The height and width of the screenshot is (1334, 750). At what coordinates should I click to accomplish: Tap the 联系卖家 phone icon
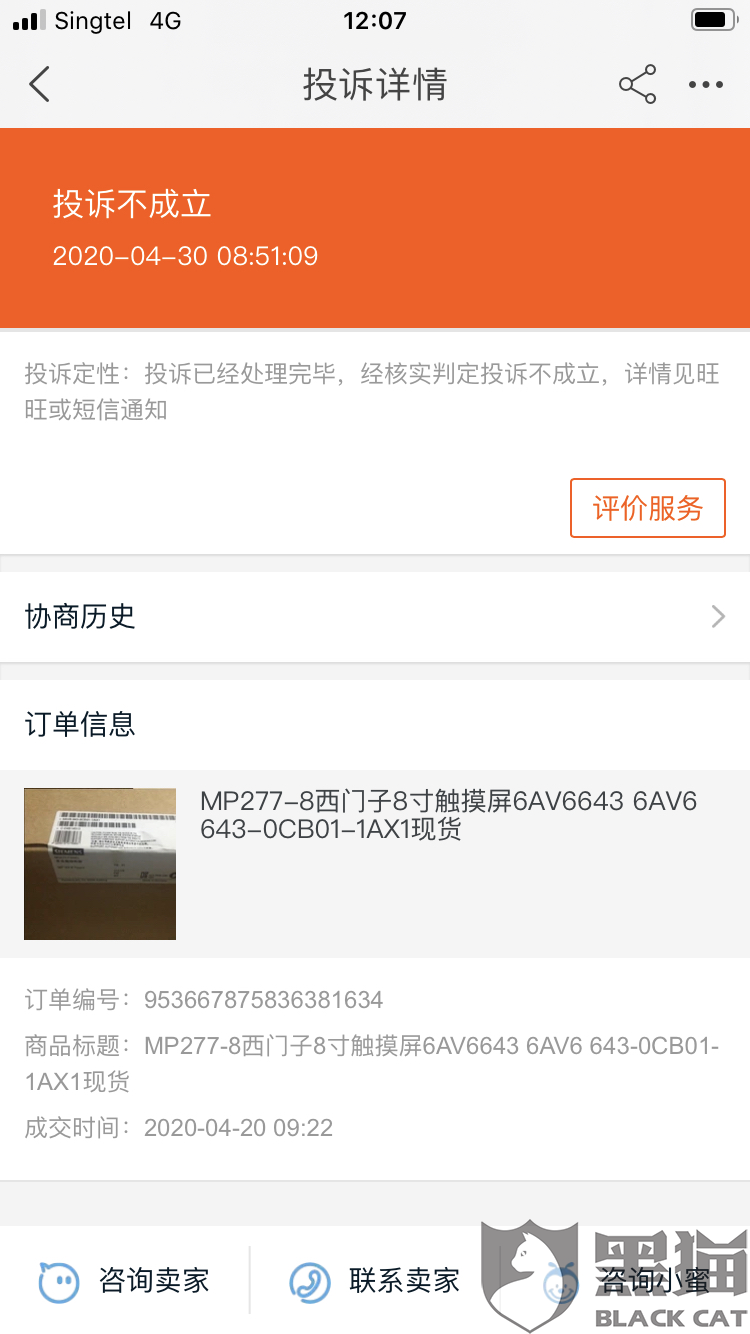coord(308,1280)
